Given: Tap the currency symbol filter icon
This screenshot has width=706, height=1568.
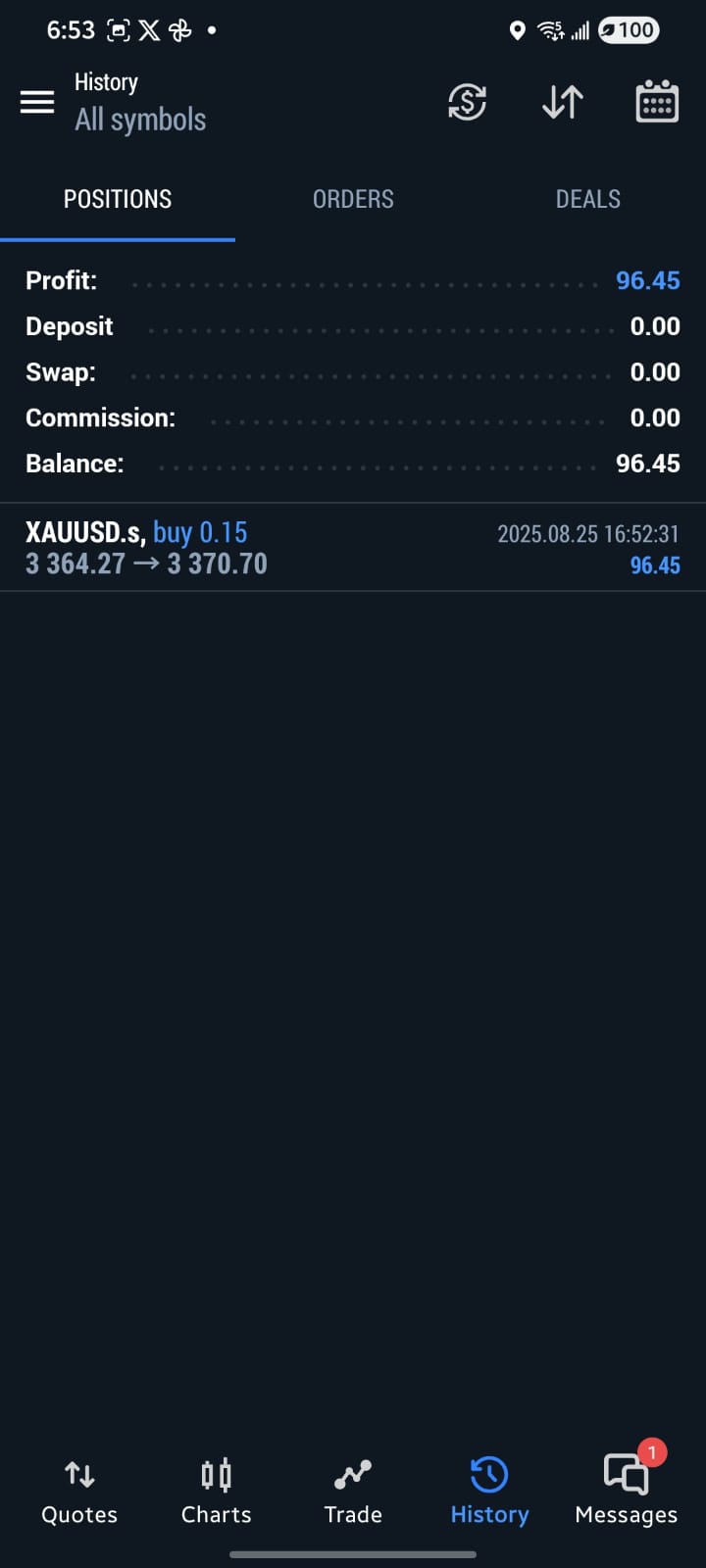Looking at the screenshot, I should (x=468, y=102).
